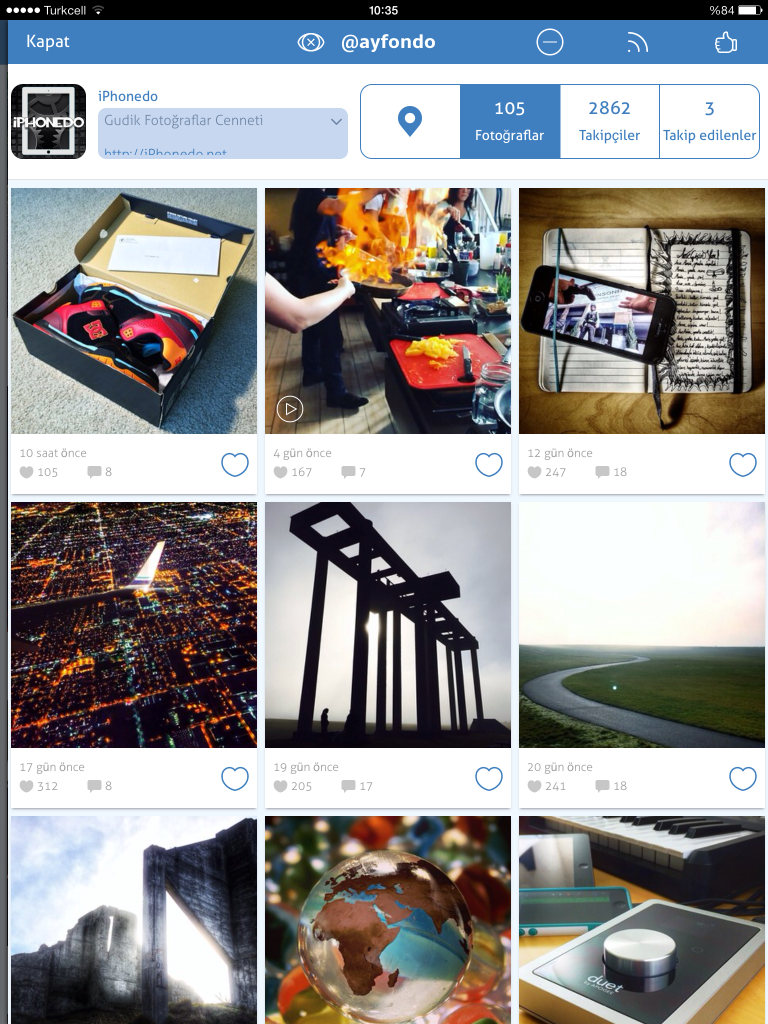Like the video posted 4 gün önce
The width and height of the screenshot is (768, 1024).
pyautogui.click(x=488, y=464)
